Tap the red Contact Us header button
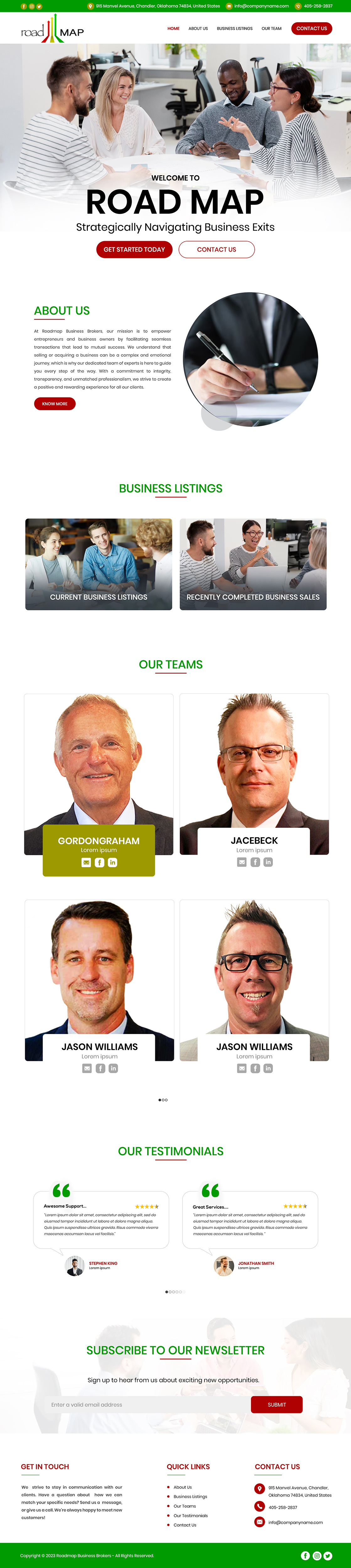351x1568 pixels. (311, 29)
